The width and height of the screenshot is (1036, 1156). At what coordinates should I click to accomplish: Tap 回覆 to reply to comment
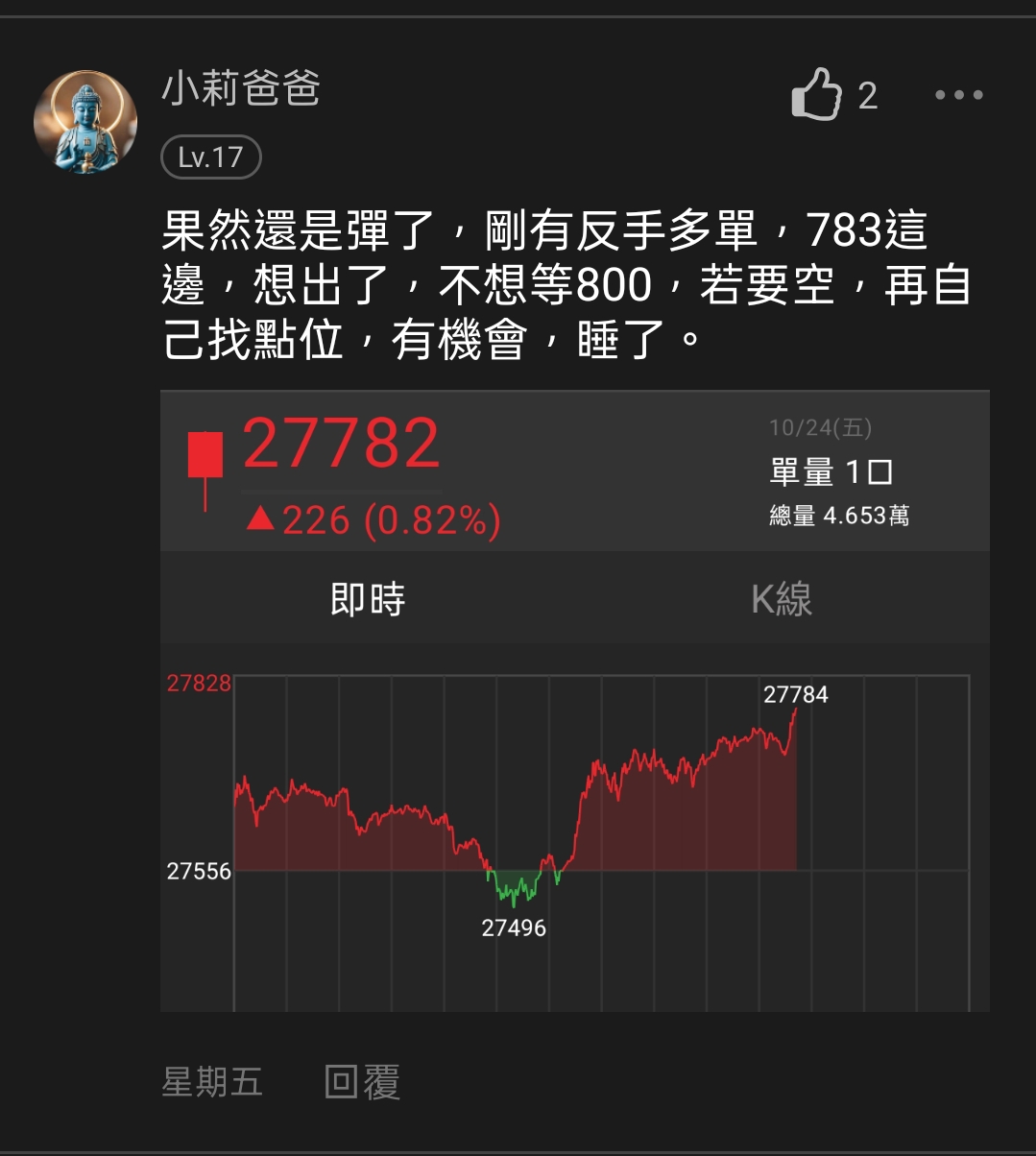coord(362,1082)
